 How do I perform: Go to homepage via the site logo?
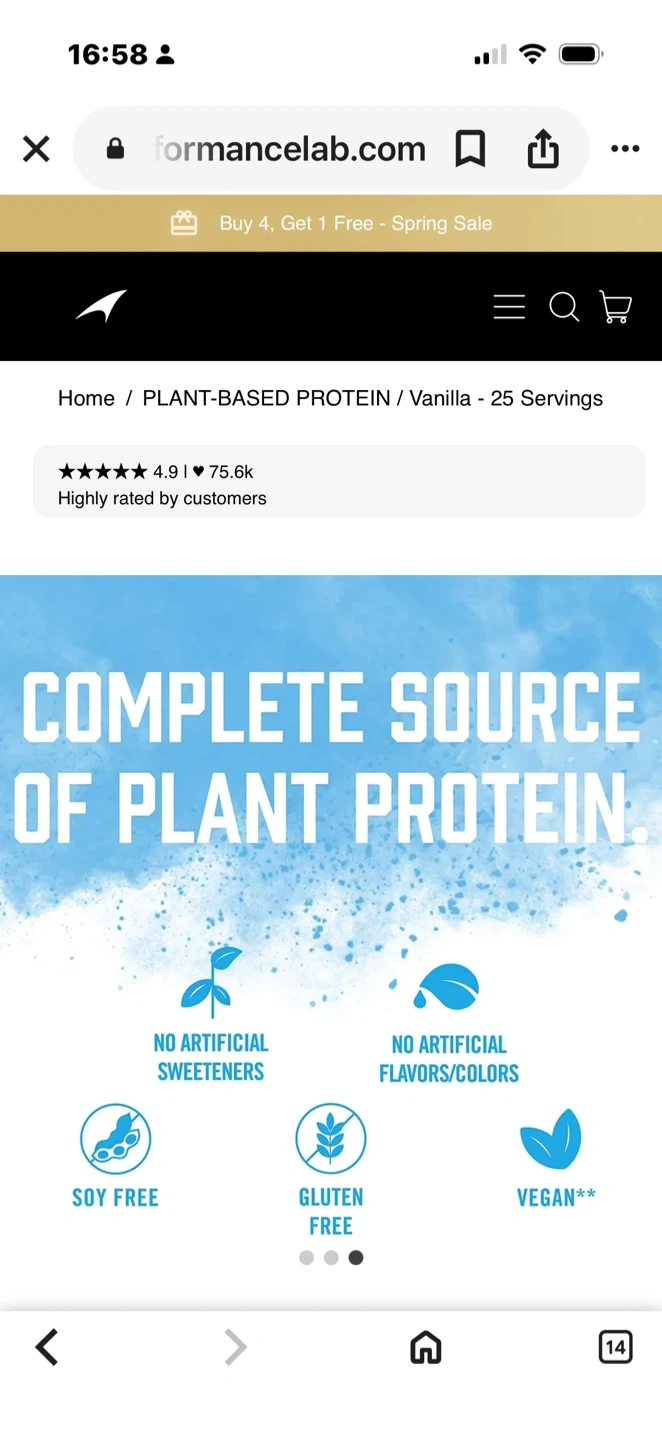101,306
